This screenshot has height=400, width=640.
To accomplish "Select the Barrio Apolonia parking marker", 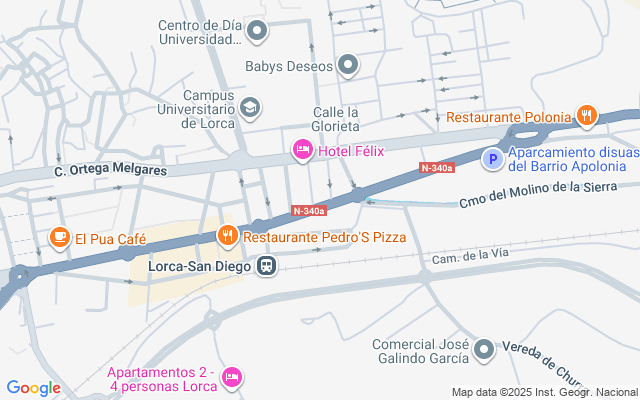I will click(492, 158).
